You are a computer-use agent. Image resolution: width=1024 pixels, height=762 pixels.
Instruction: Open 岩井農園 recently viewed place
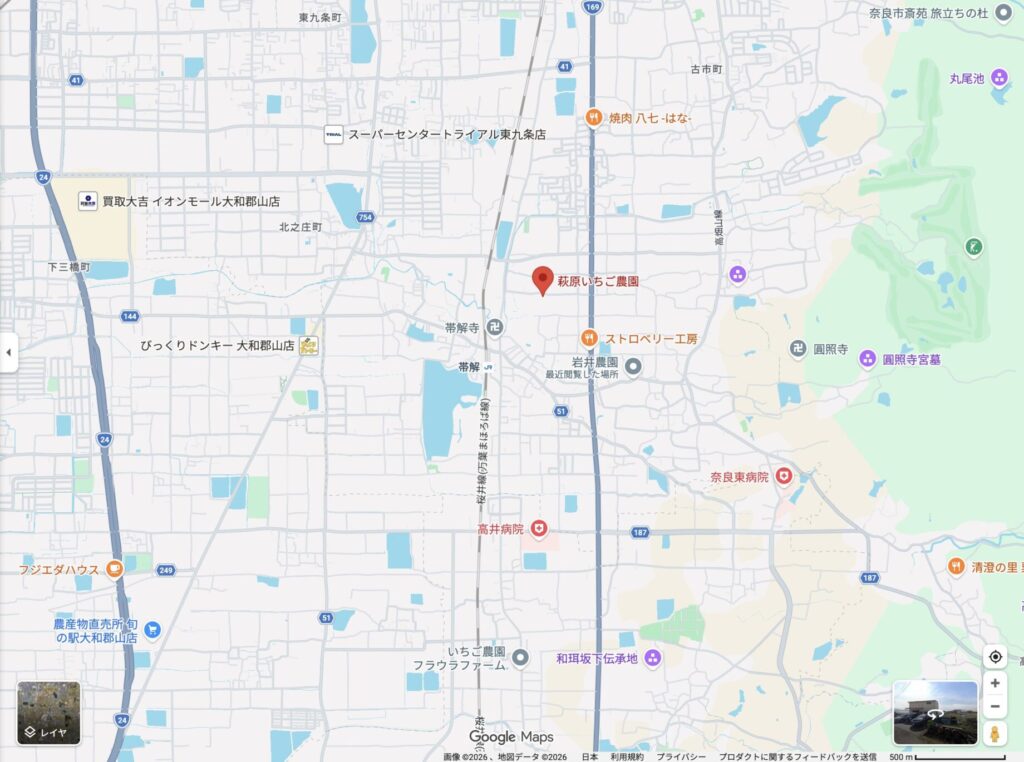pos(632,368)
